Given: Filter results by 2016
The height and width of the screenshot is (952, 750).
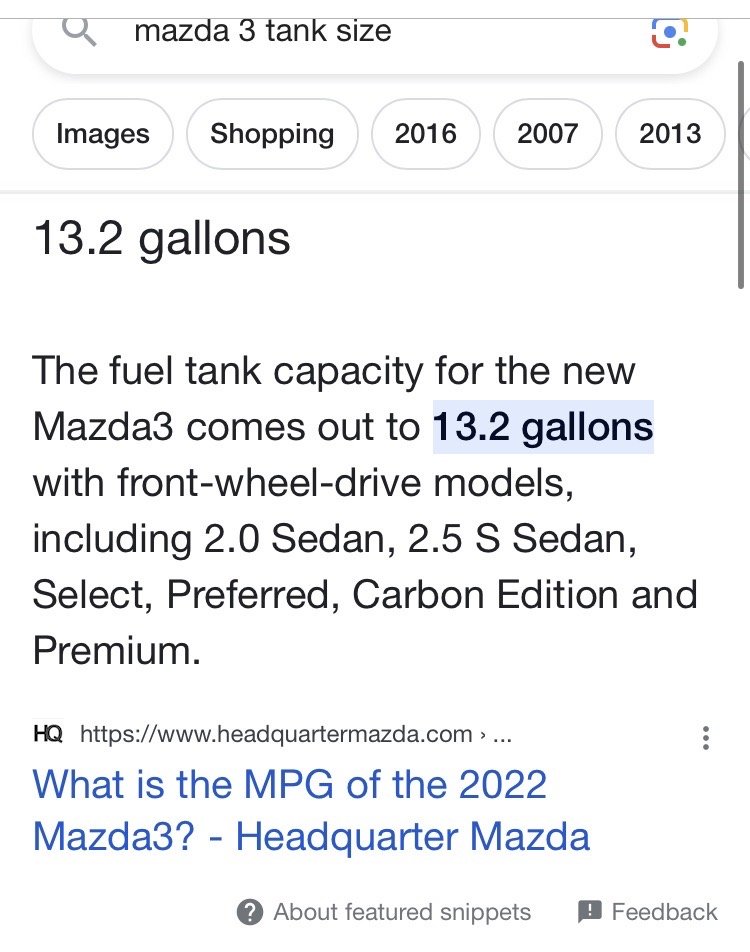Looking at the screenshot, I should tap(426, 134).
